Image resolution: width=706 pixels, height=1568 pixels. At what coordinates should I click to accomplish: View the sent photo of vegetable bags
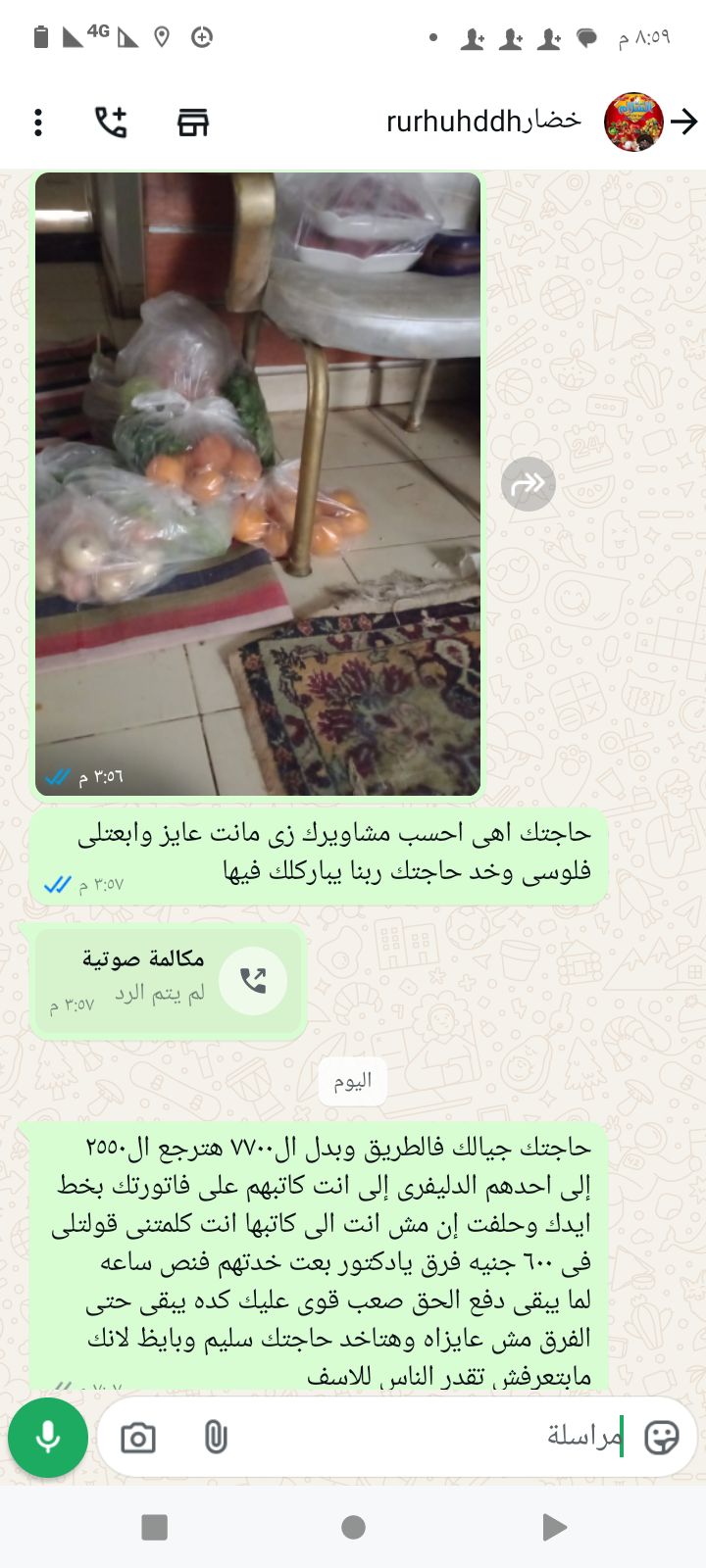[x=258, y=484]
